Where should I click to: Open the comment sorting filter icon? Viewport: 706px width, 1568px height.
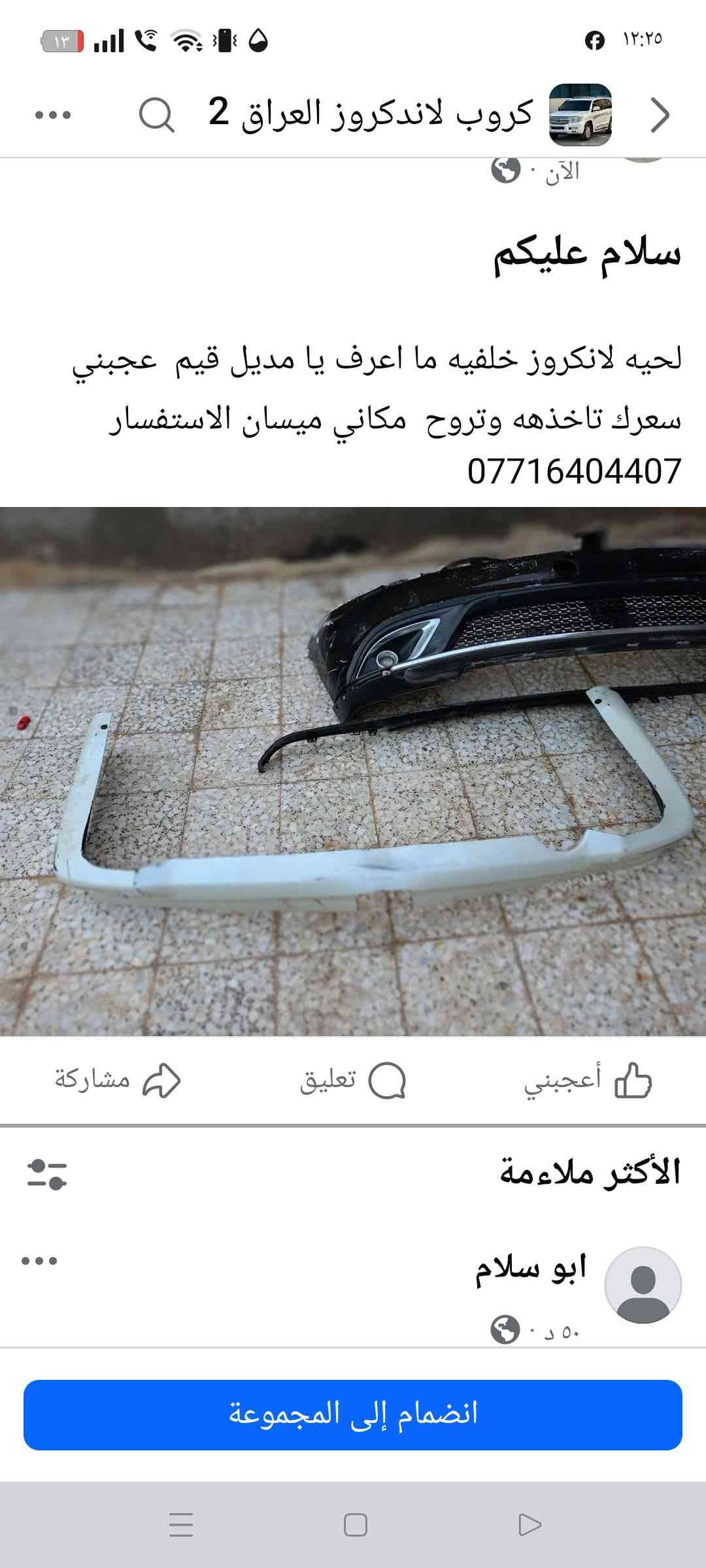(x=47, y=1174)
